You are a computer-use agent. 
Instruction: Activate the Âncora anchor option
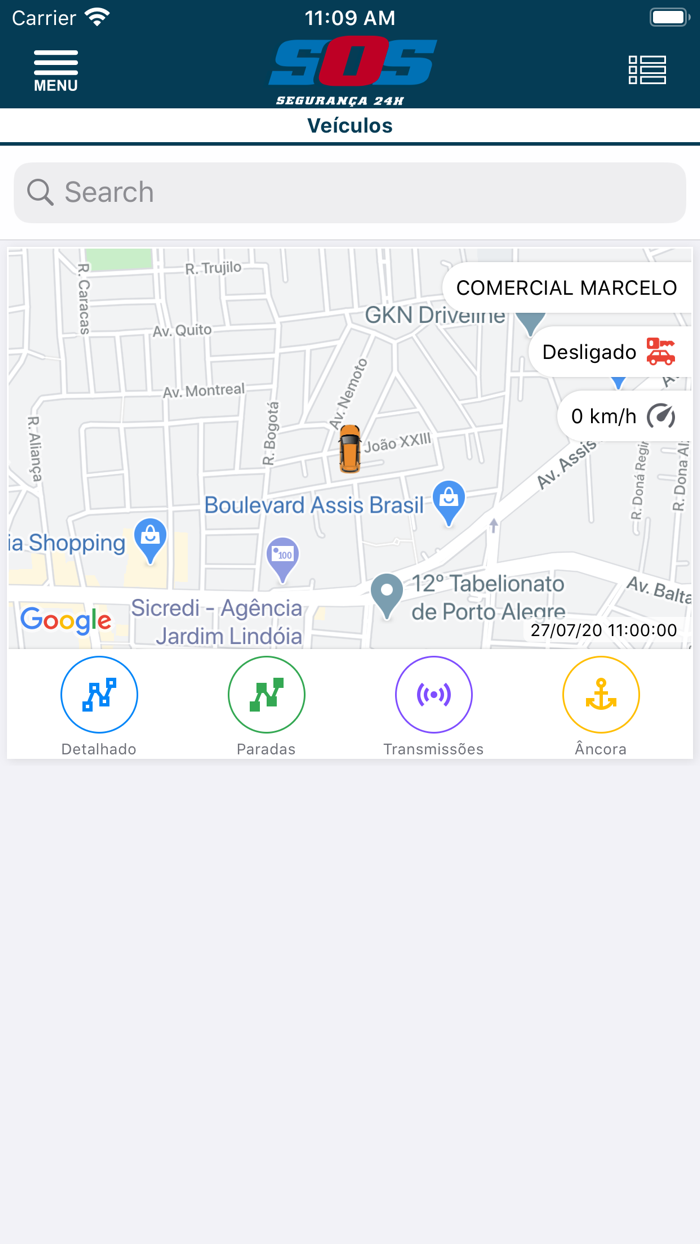(x=601, y=706)
